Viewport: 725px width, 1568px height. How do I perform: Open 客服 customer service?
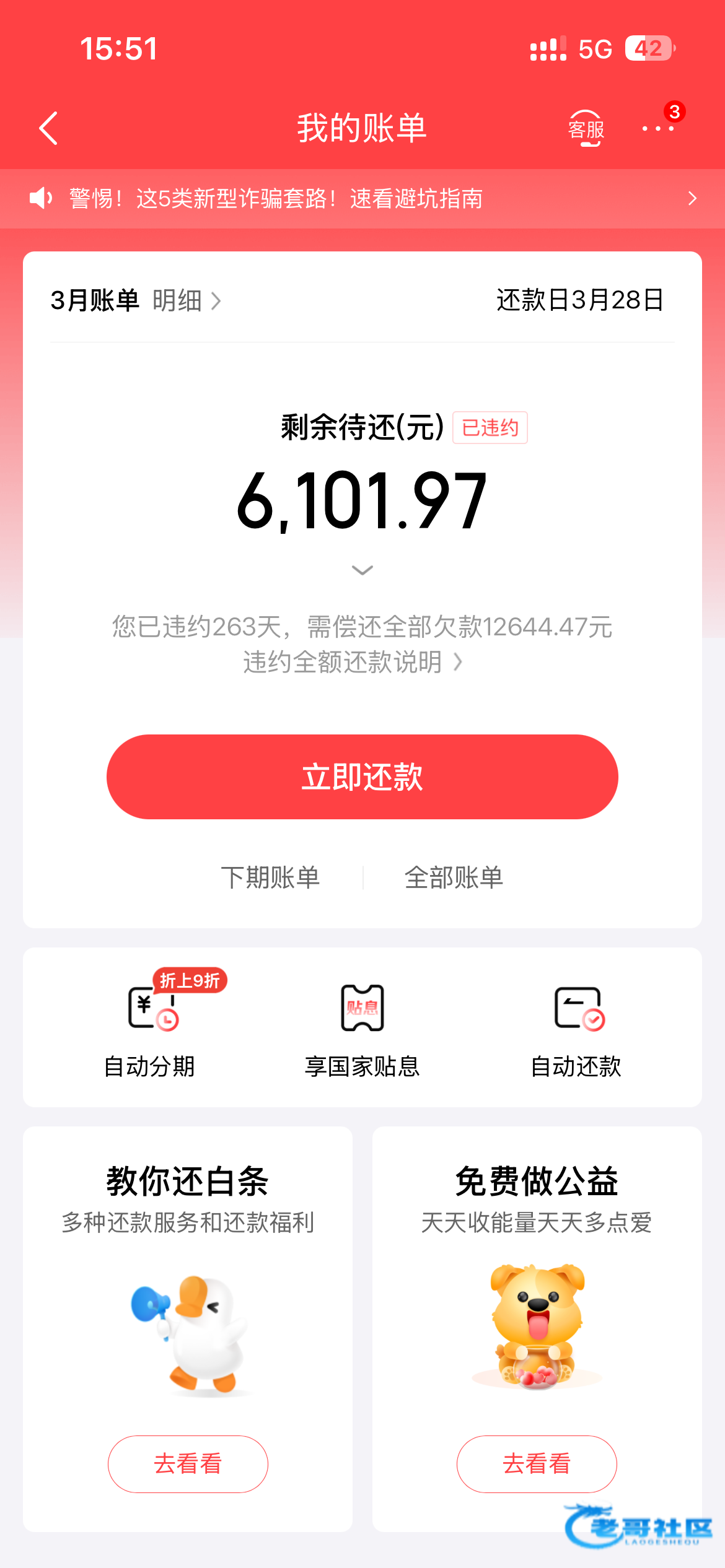(586, 128)
